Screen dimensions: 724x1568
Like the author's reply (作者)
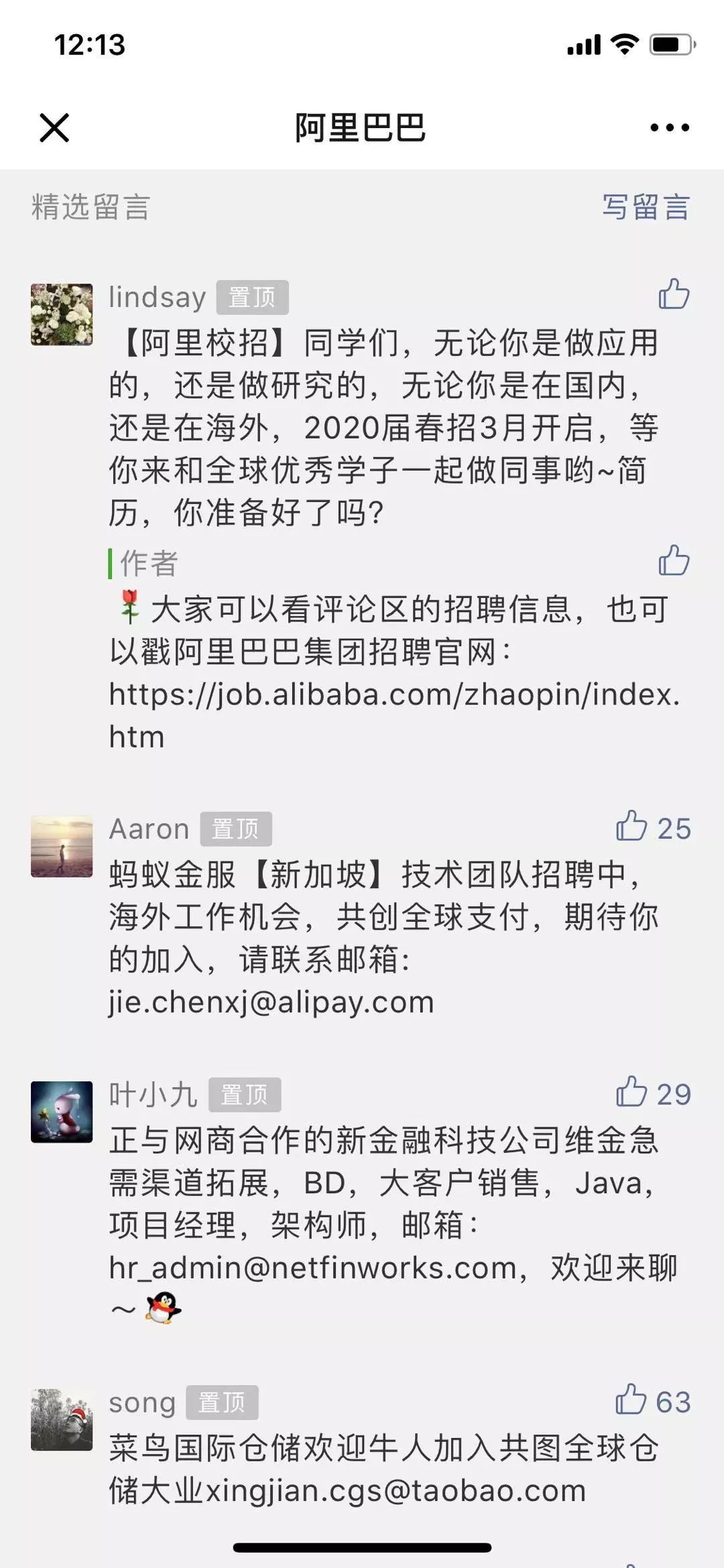(674, 560)
